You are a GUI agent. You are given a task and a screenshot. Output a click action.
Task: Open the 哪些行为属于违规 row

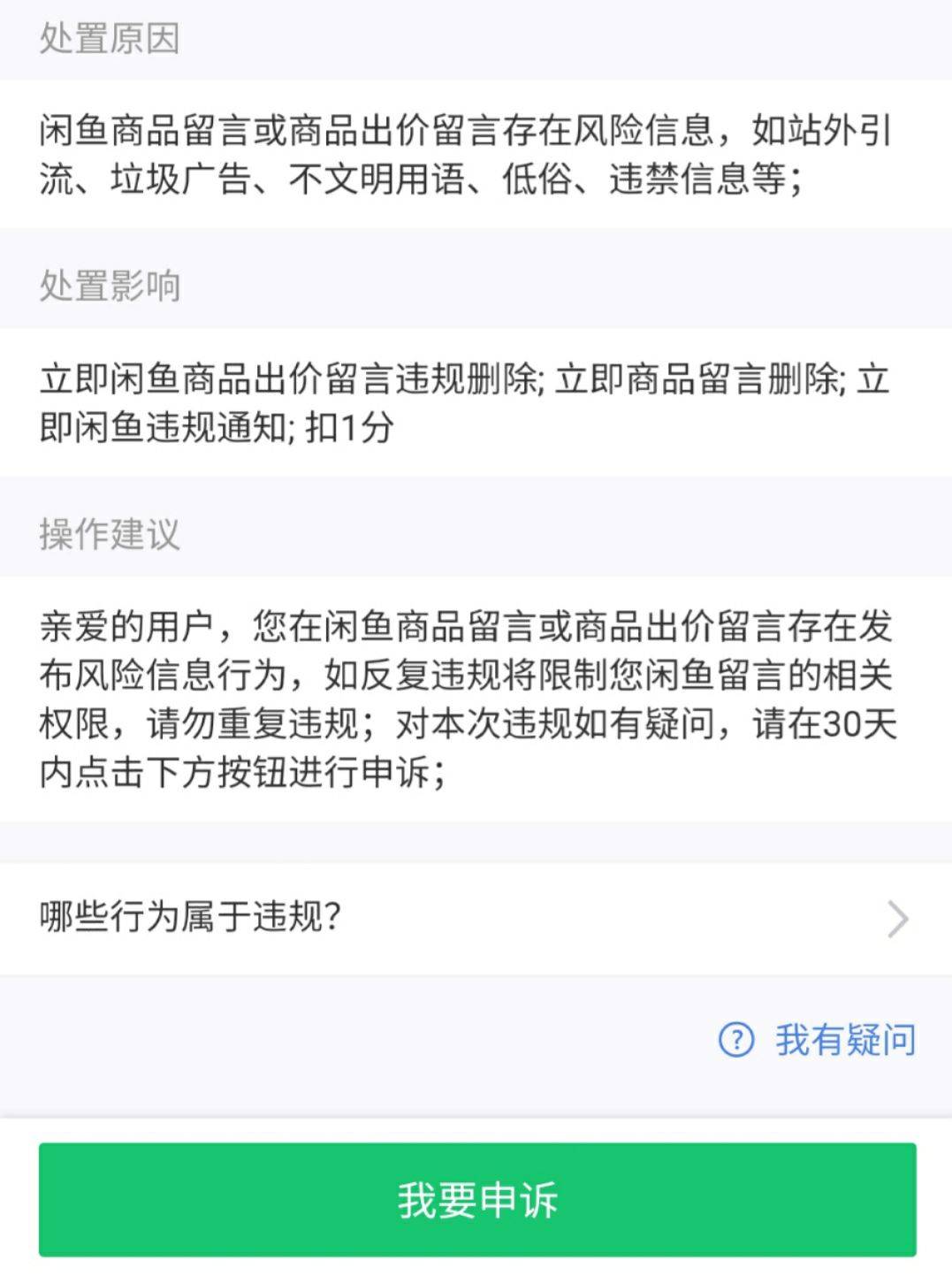pyautogui.click(x=476, y=918)
